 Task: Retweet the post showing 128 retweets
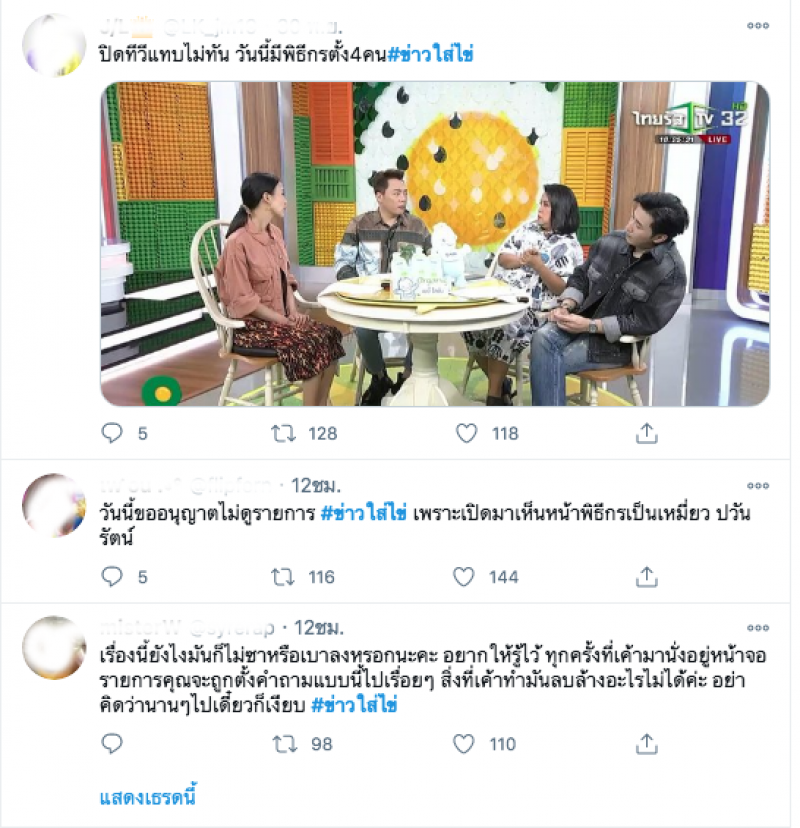tap(283, 433)
